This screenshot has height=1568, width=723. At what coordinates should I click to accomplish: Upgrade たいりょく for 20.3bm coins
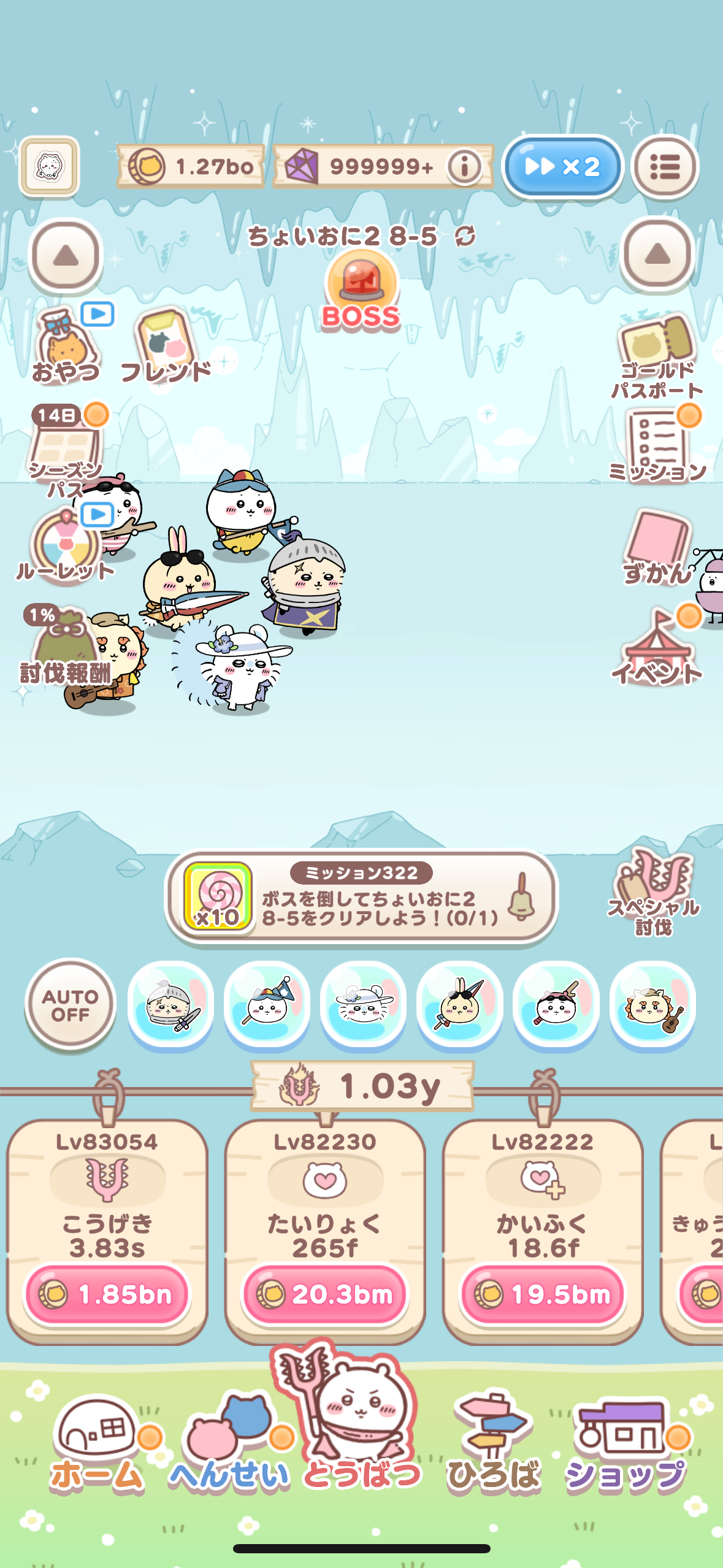(x=325, y=1294)
